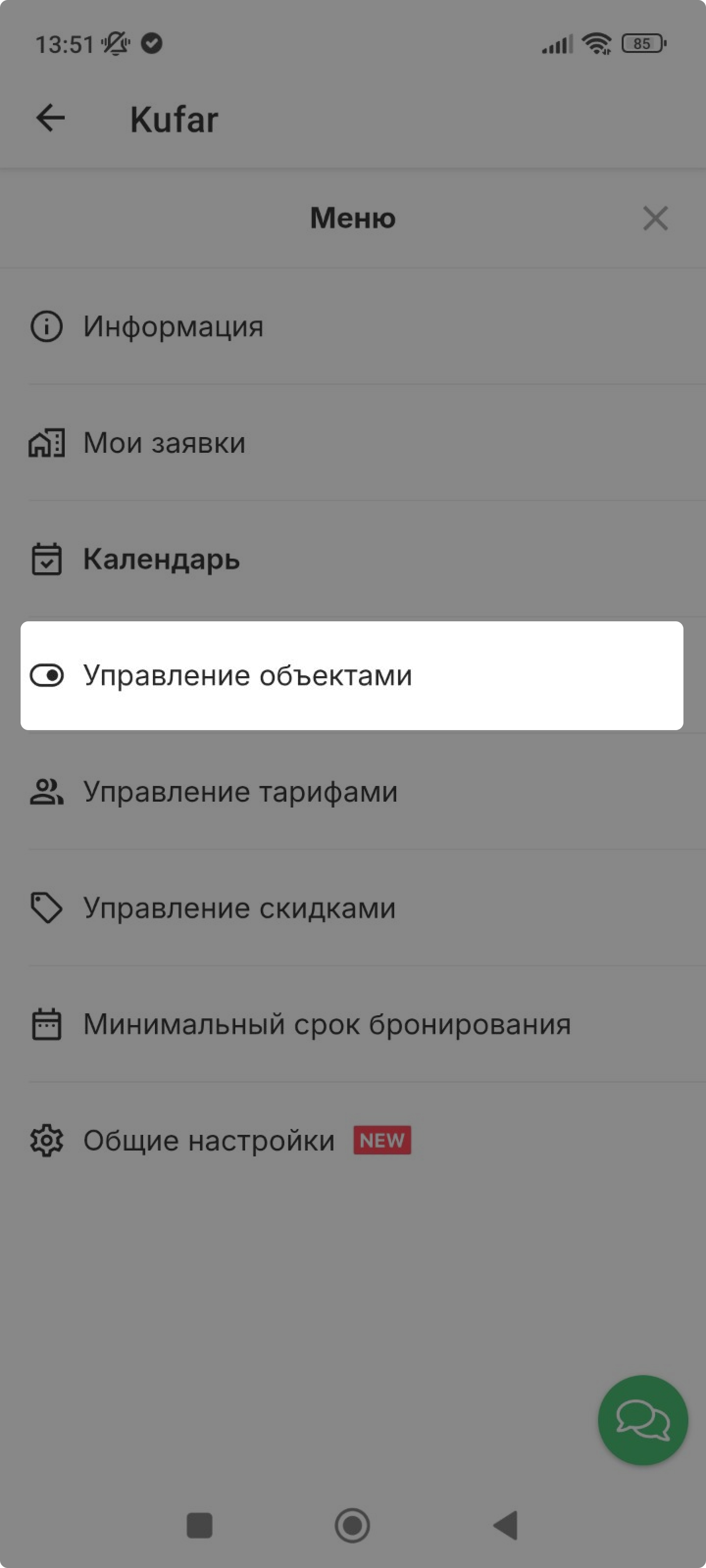Screen dimensions: 706x1568
Task: Tap the system back triangle
Action: 505,1525
